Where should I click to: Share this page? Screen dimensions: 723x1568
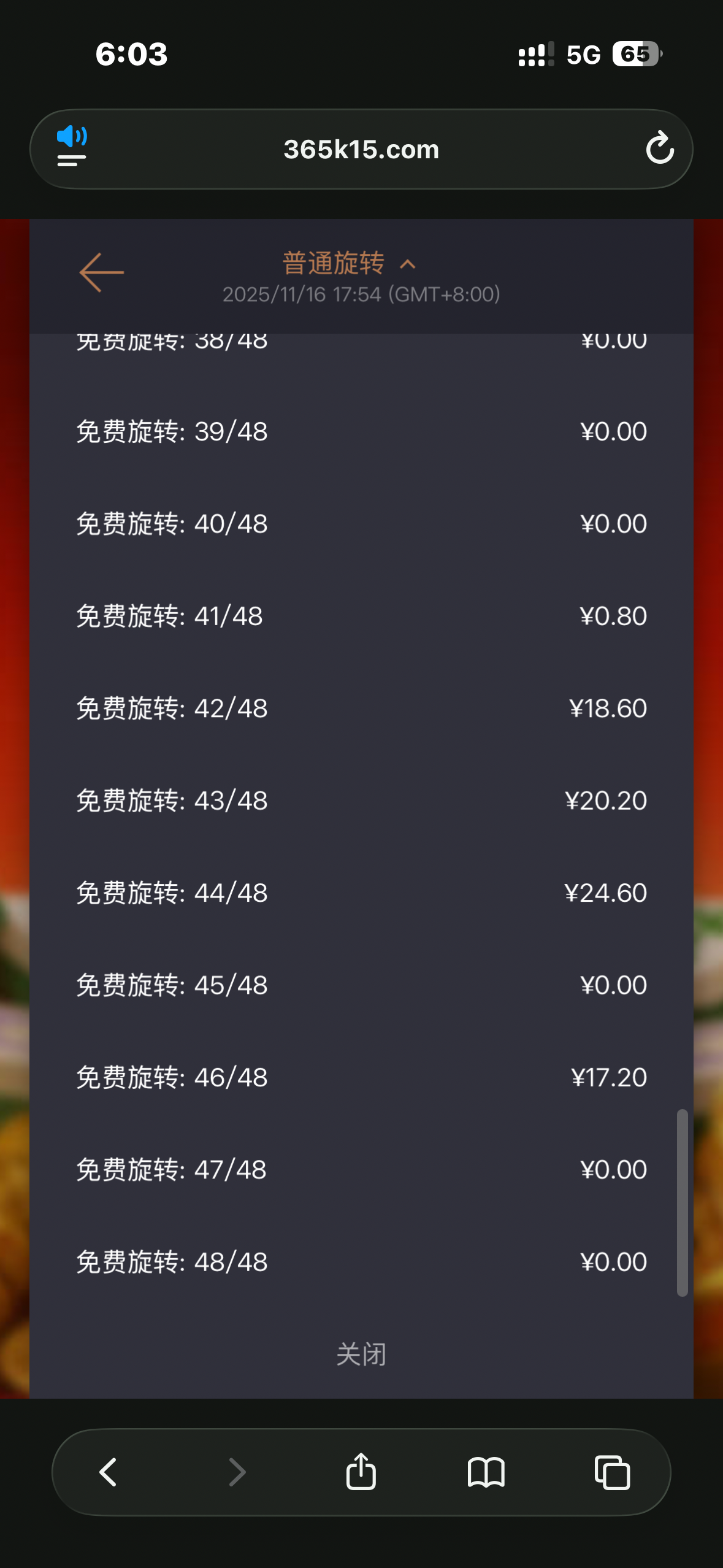(x=361, y=1472)
